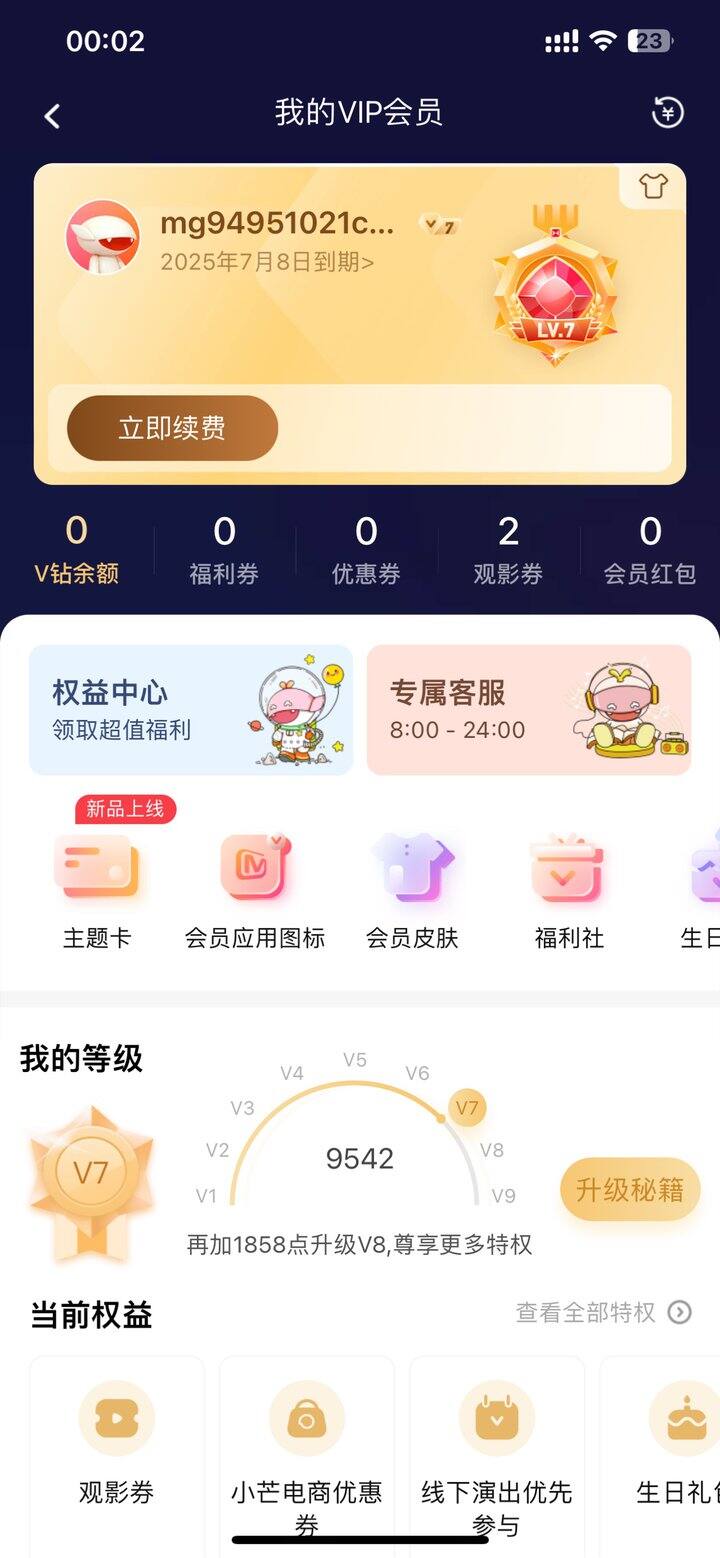Image resolution: width=720 pixels, height=1558 pixels.
Task: Tap the 立即续费 button
Action: (172, 428)
